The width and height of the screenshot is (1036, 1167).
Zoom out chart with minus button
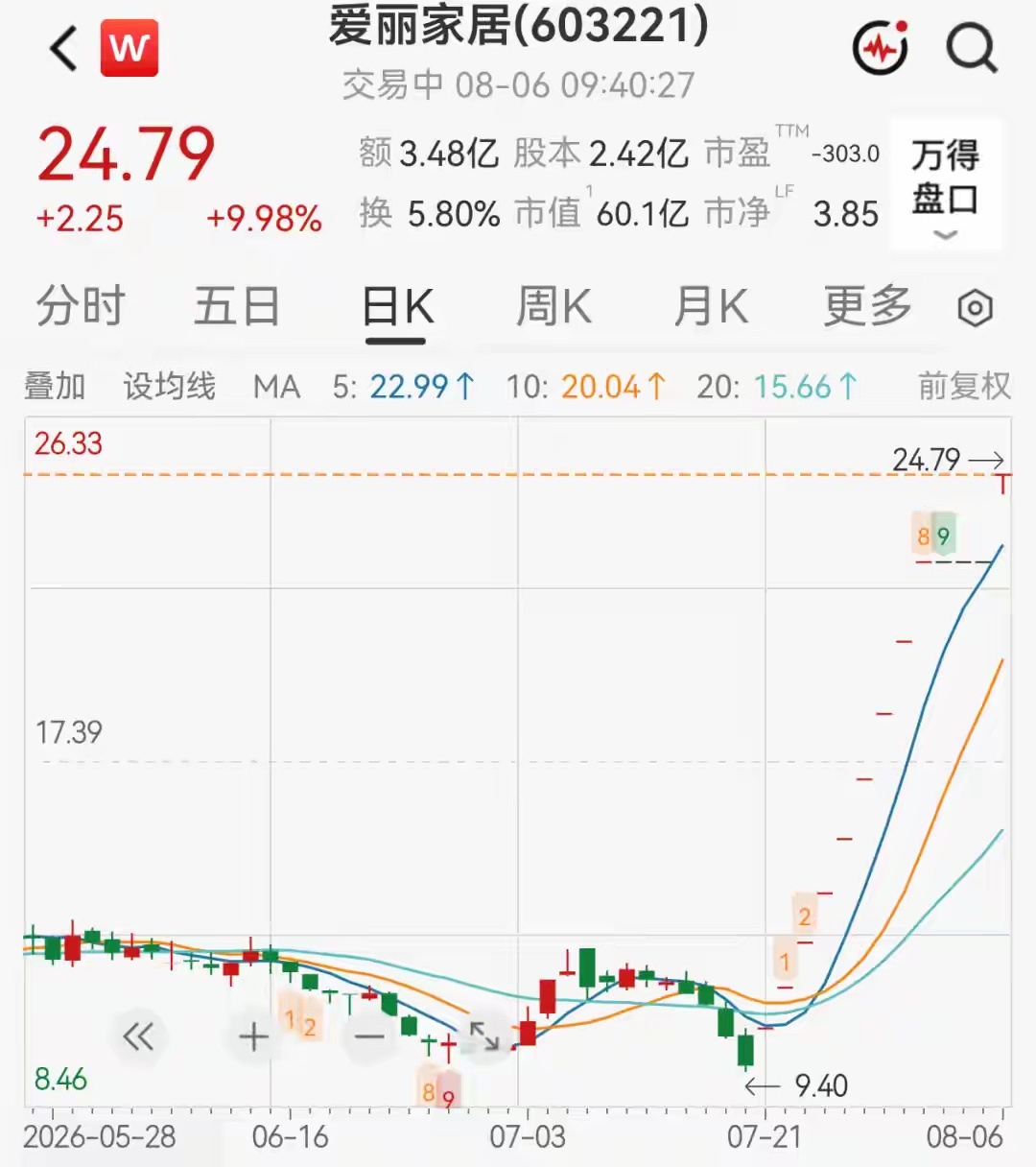369,1036
